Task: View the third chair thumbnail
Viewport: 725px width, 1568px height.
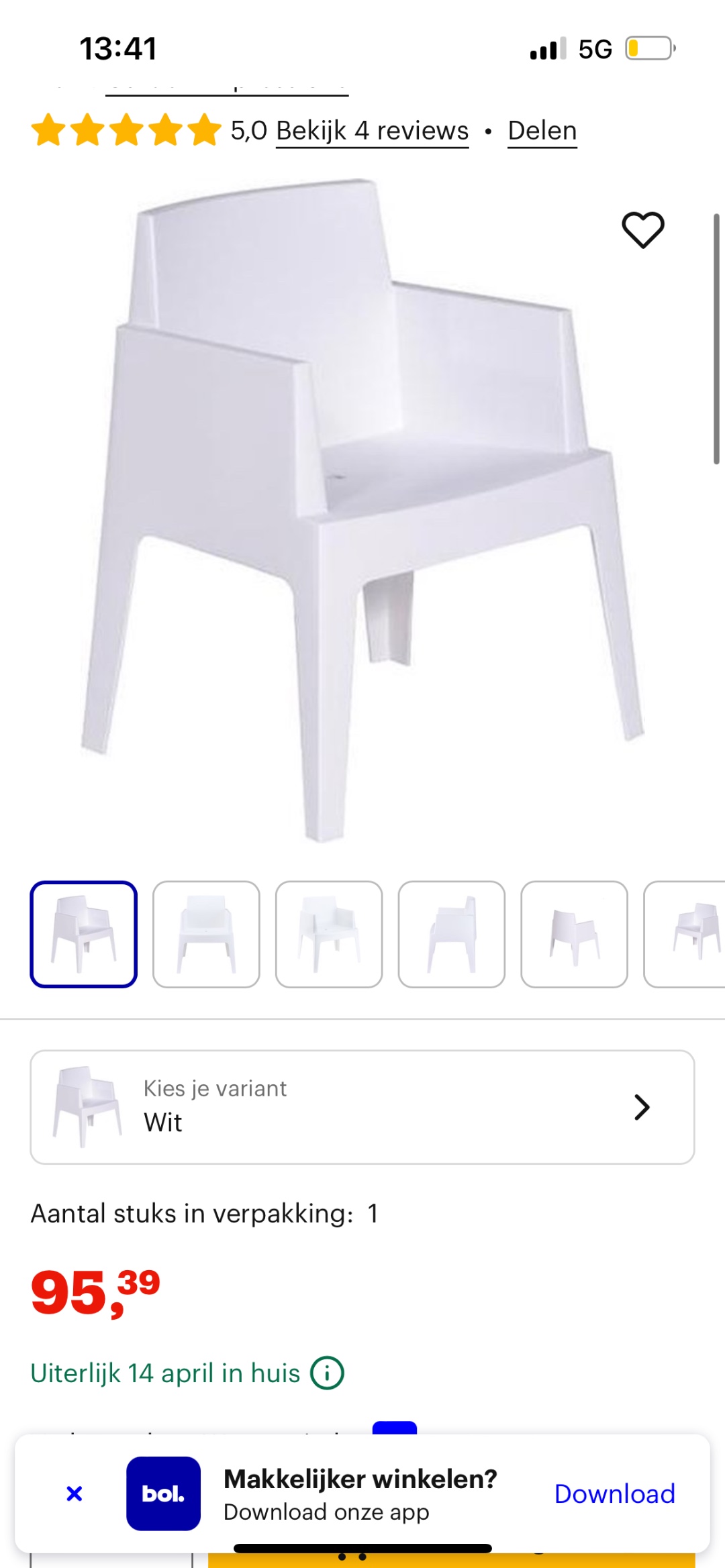Action: (329, 934)
